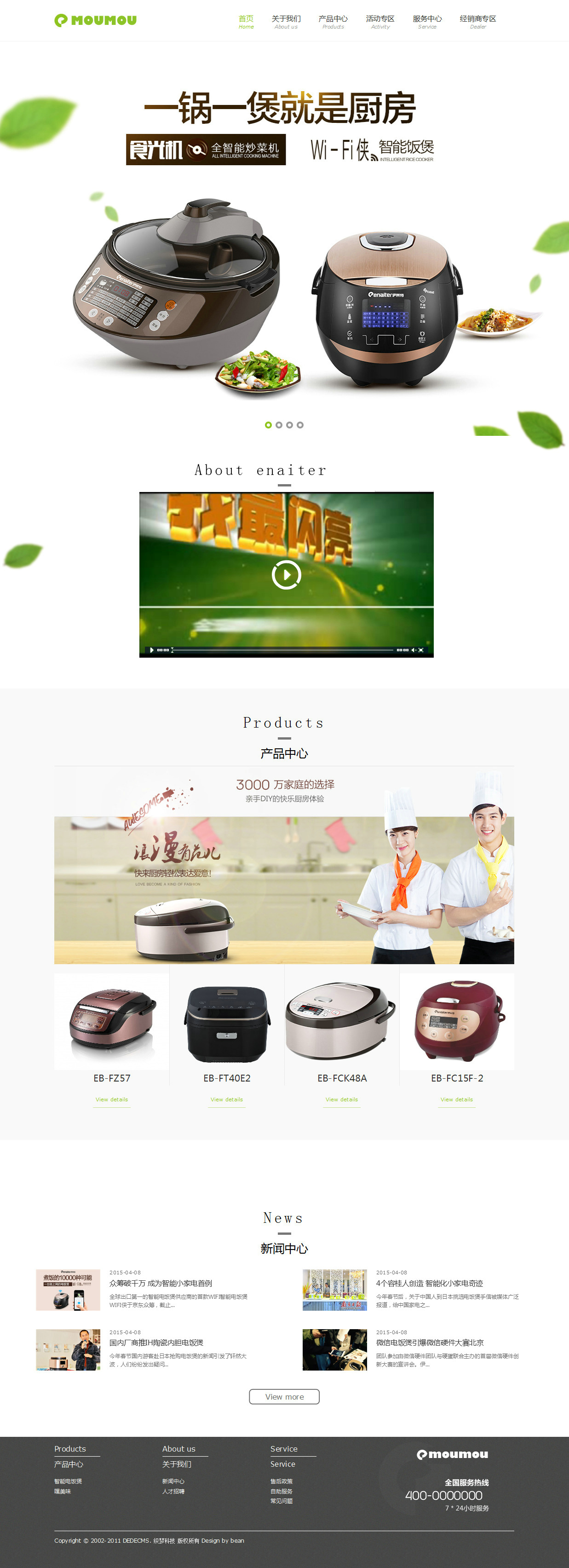This screenshot has height=1568, width=569.
Task: Open the 关于我们 About us nav item
Action: (286, 21)
